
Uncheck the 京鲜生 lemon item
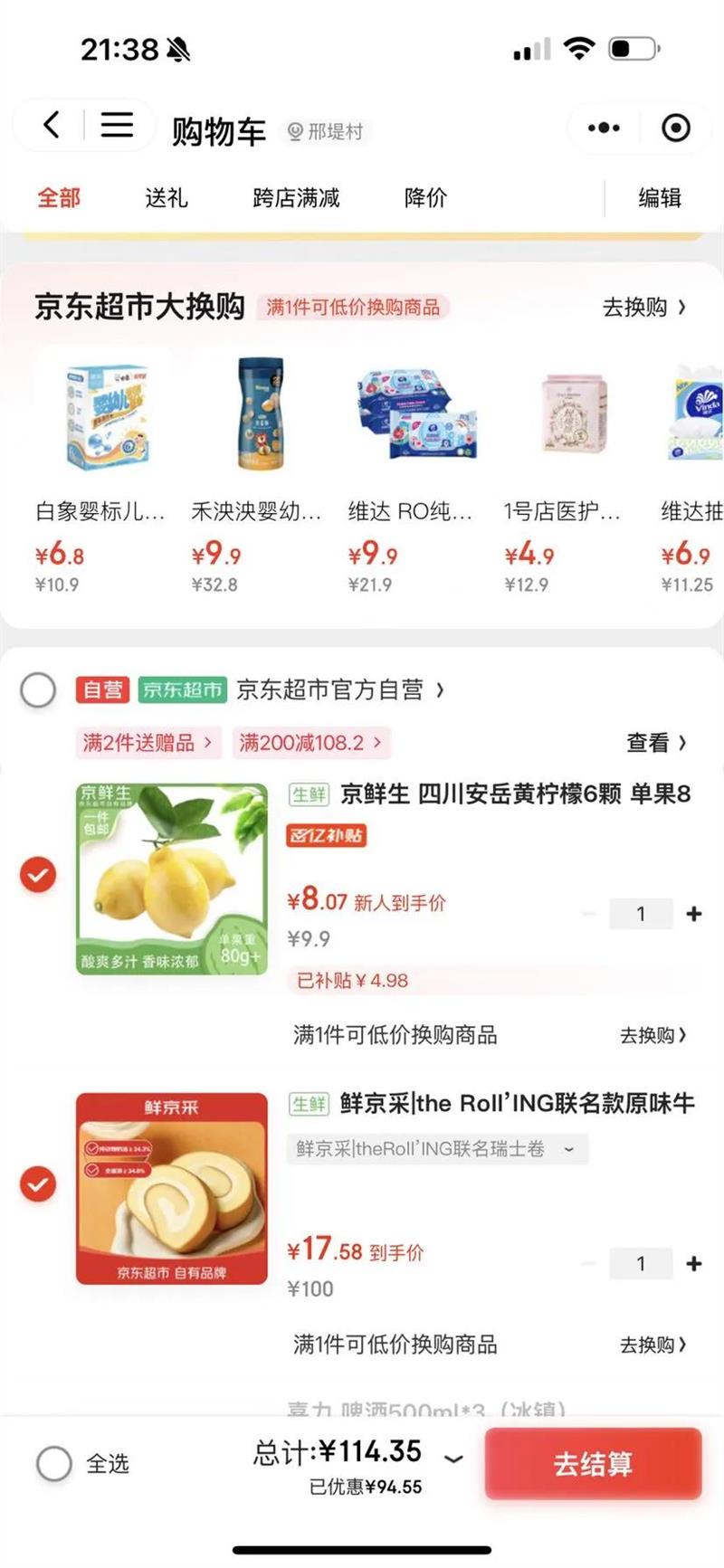[38, 875]
